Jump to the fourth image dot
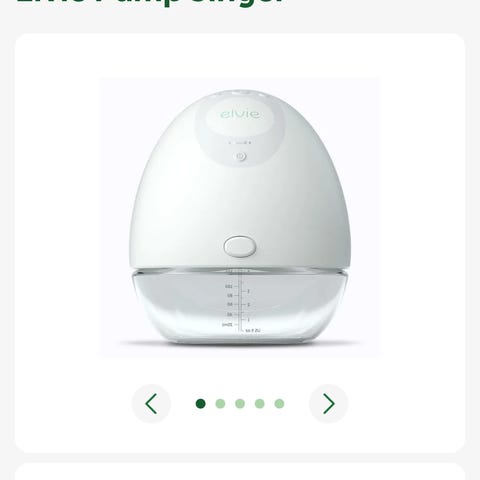This screenshot has height=480, width=480. pyautogui.click(x=260, y=404)
